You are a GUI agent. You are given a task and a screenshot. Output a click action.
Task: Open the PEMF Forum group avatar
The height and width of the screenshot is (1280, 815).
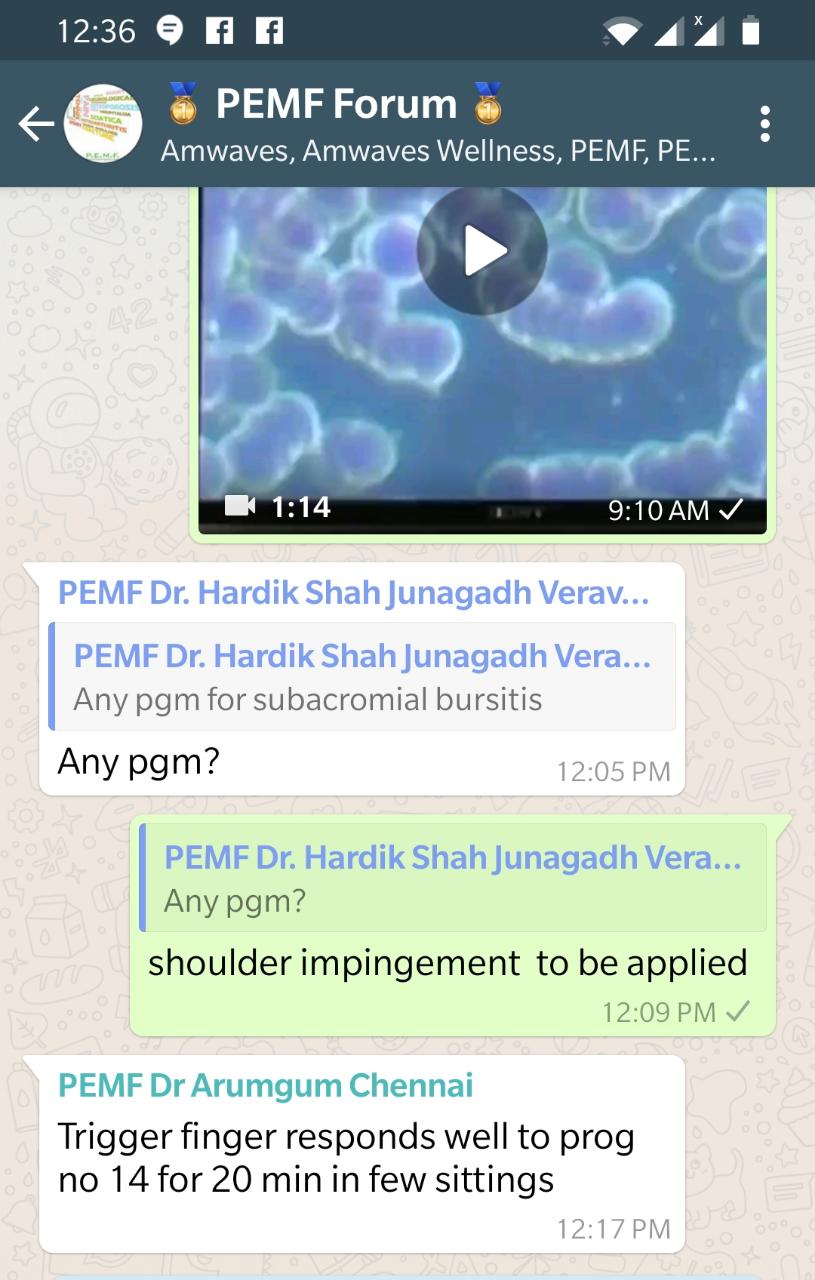(x=102, y=124)
